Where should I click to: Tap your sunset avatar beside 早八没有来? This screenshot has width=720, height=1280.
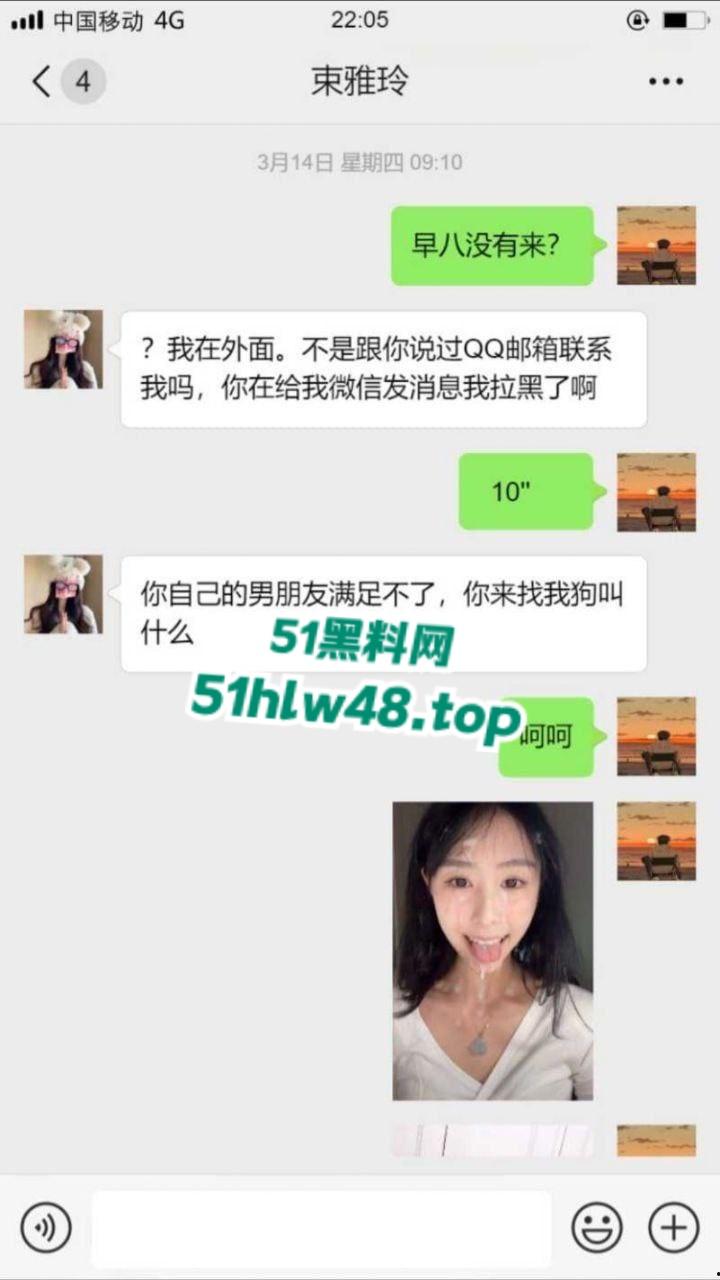pyautogui.click(x=657, y=245)
